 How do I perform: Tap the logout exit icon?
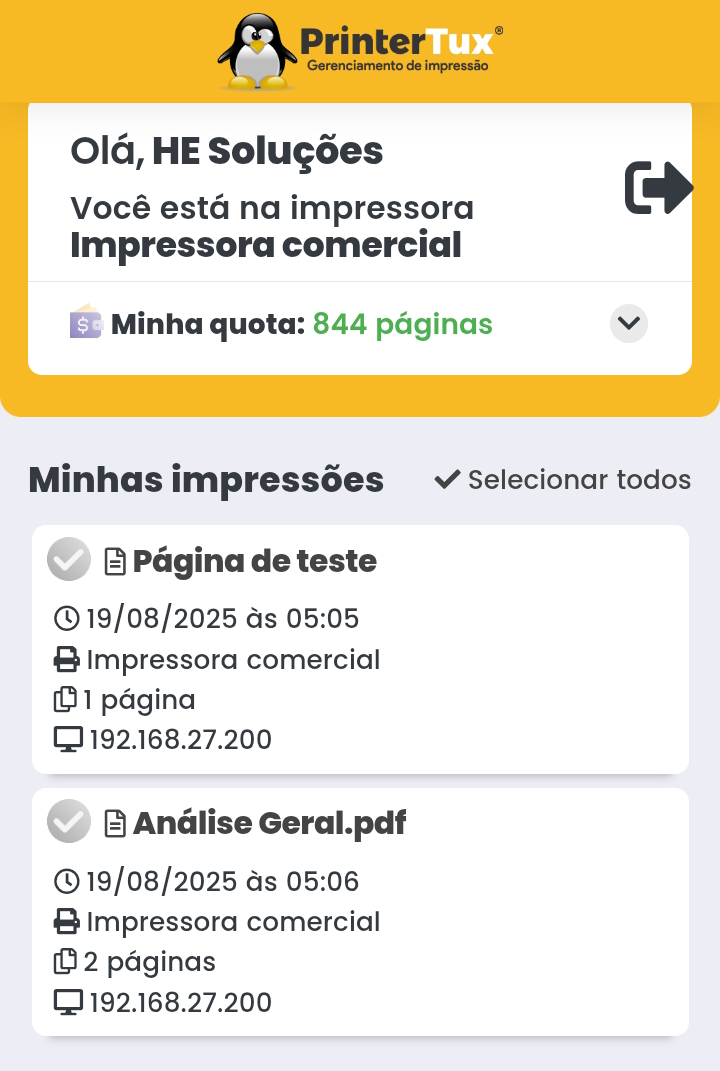[658, 188]
